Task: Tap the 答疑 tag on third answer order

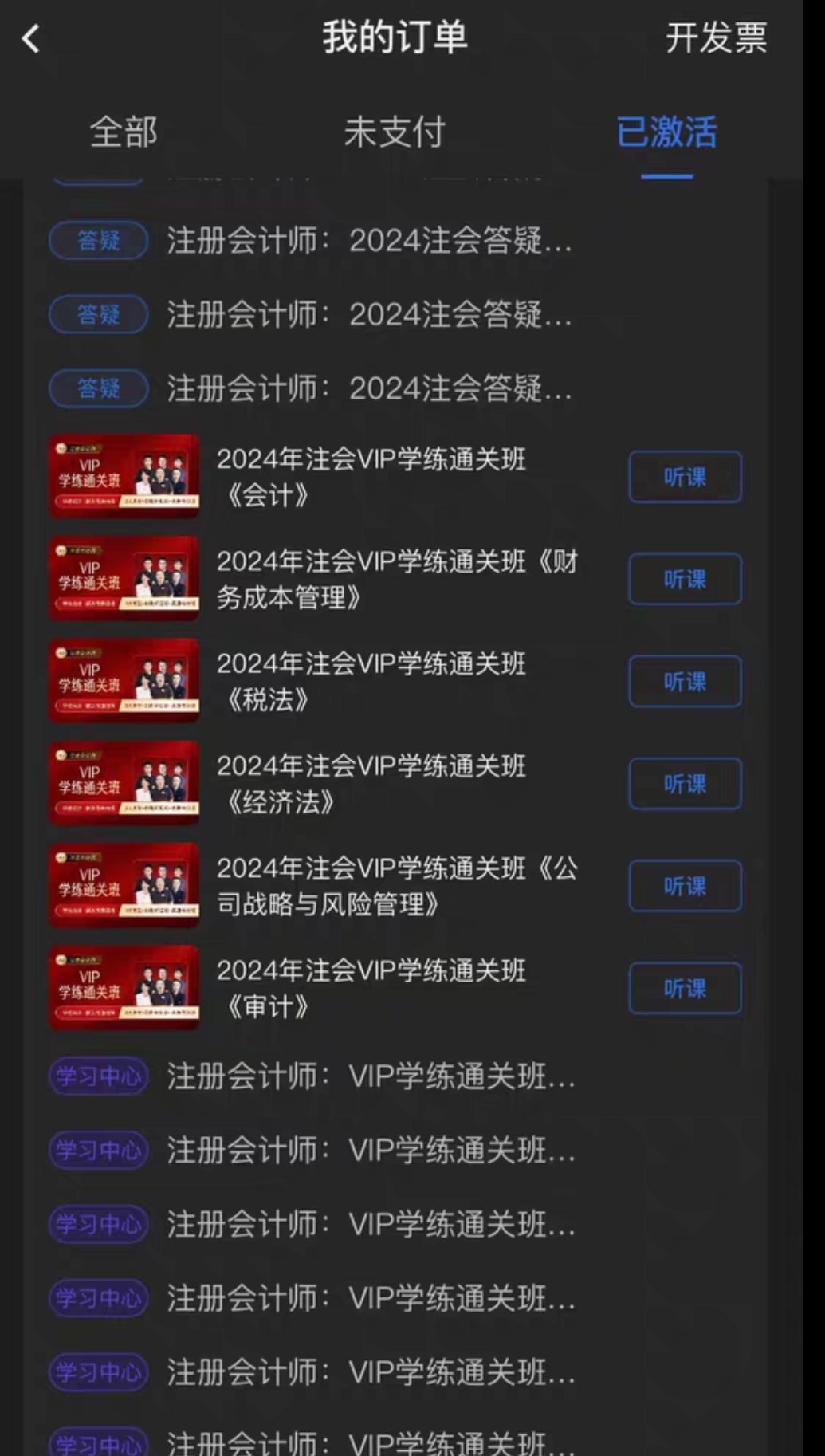Action: (x=97, y=389)
